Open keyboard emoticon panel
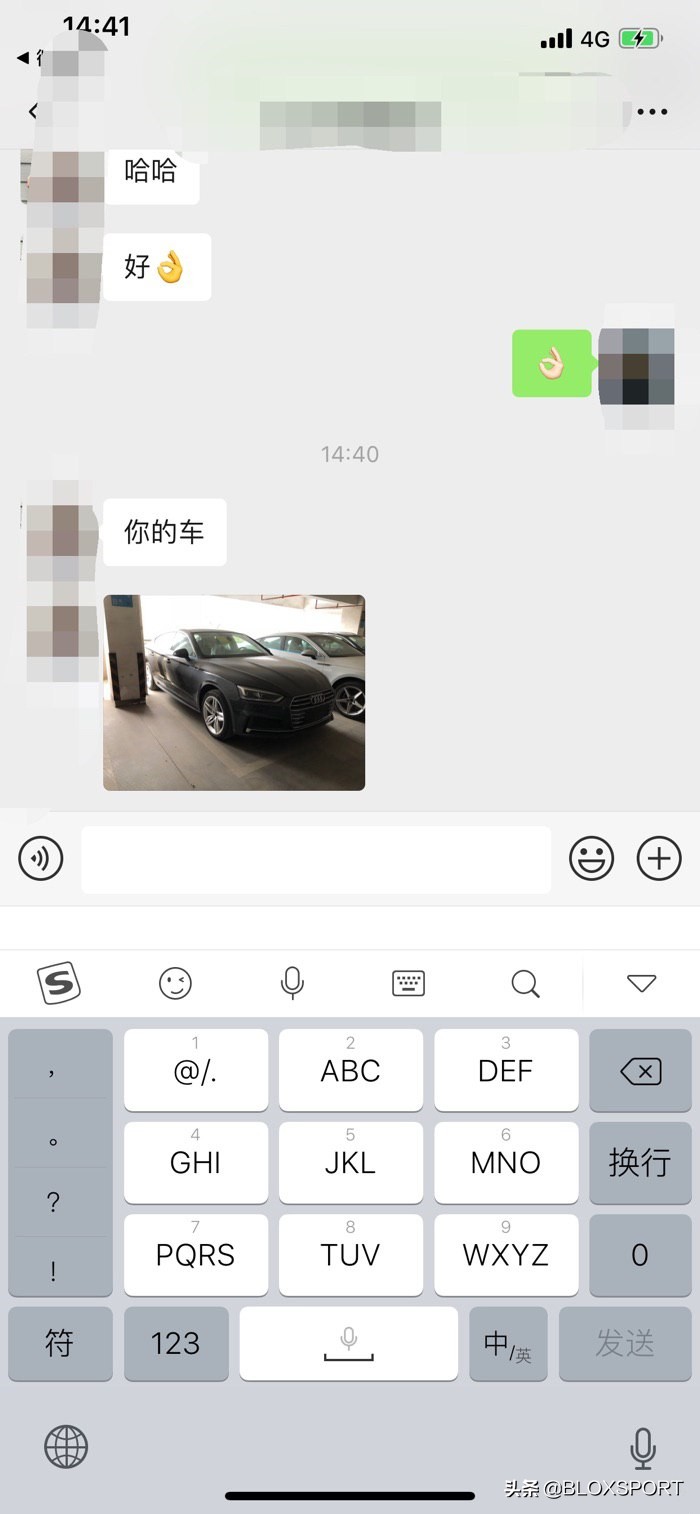This screenshot has width=700, height=1514. point(175,984)
